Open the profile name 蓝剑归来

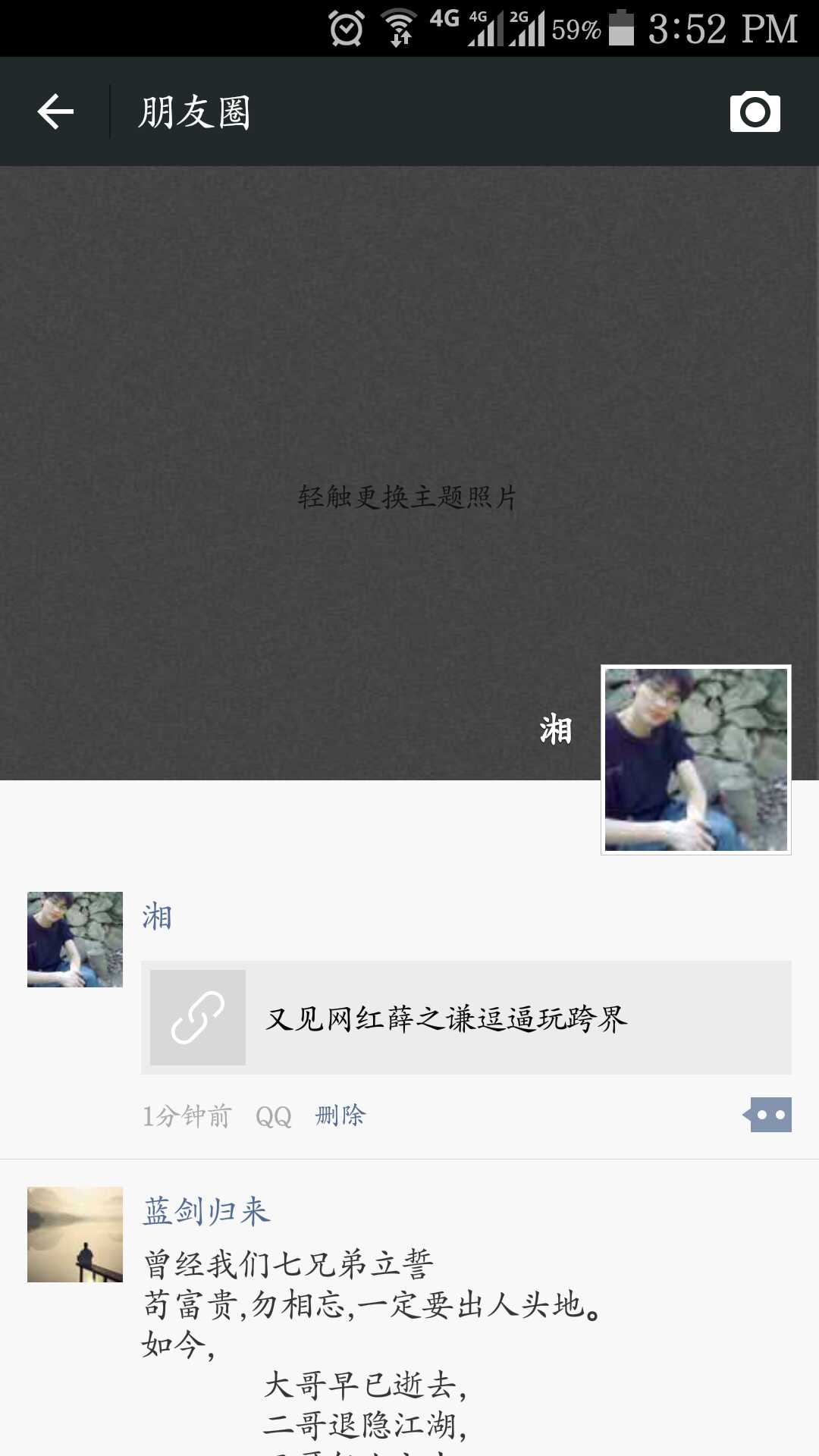(x=206, y=1211)
